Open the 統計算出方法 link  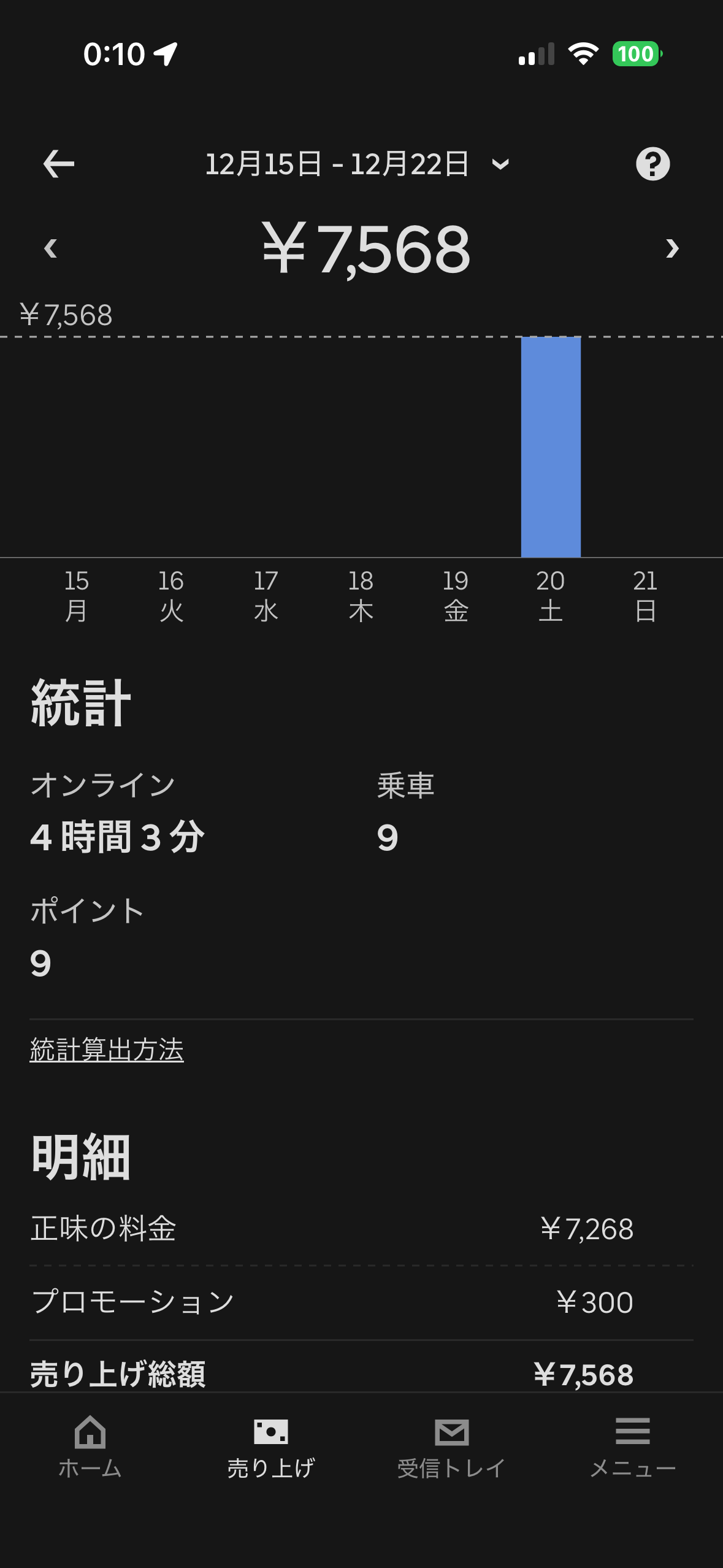(107, 1050)
